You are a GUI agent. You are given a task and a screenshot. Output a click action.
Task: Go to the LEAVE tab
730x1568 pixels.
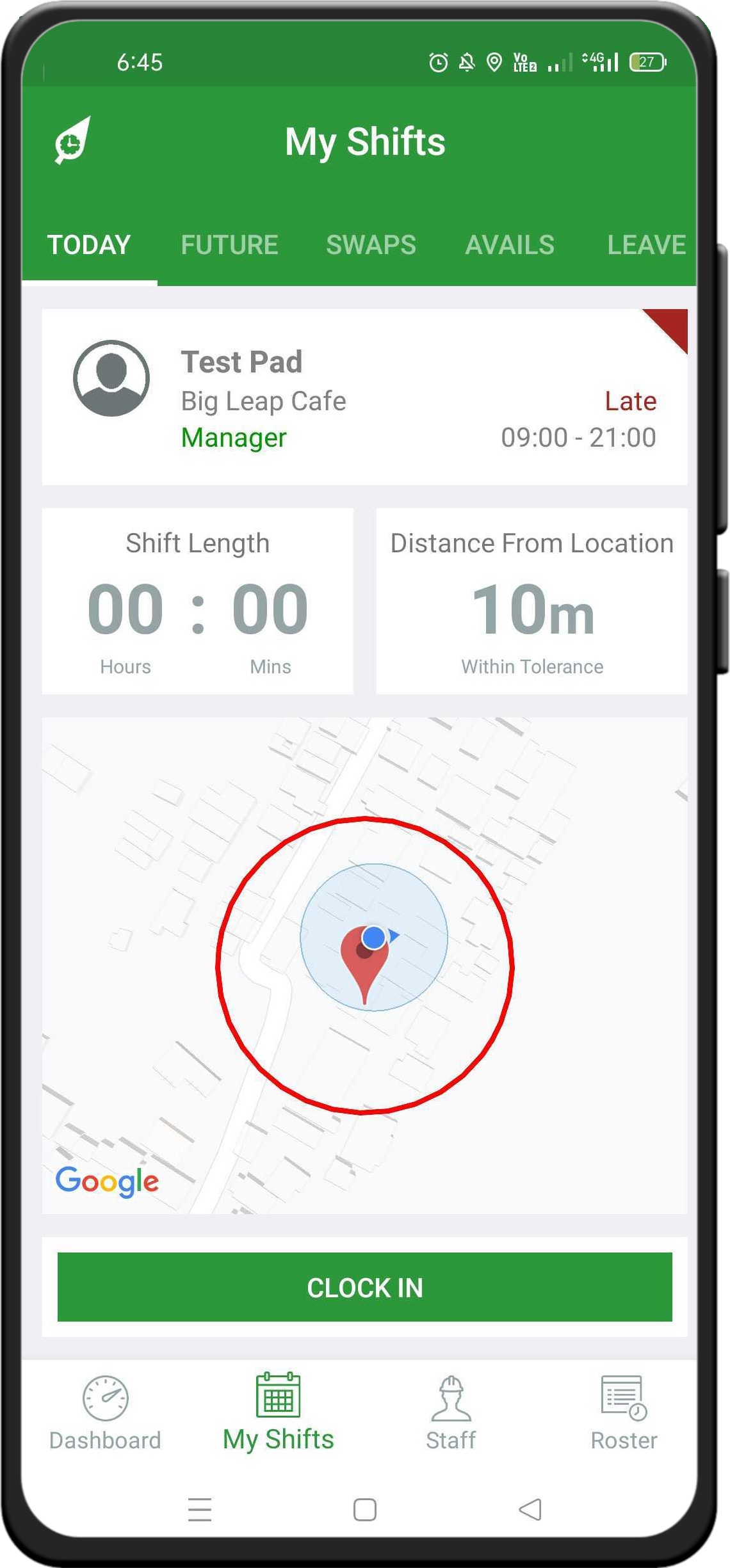coord(646,245)
